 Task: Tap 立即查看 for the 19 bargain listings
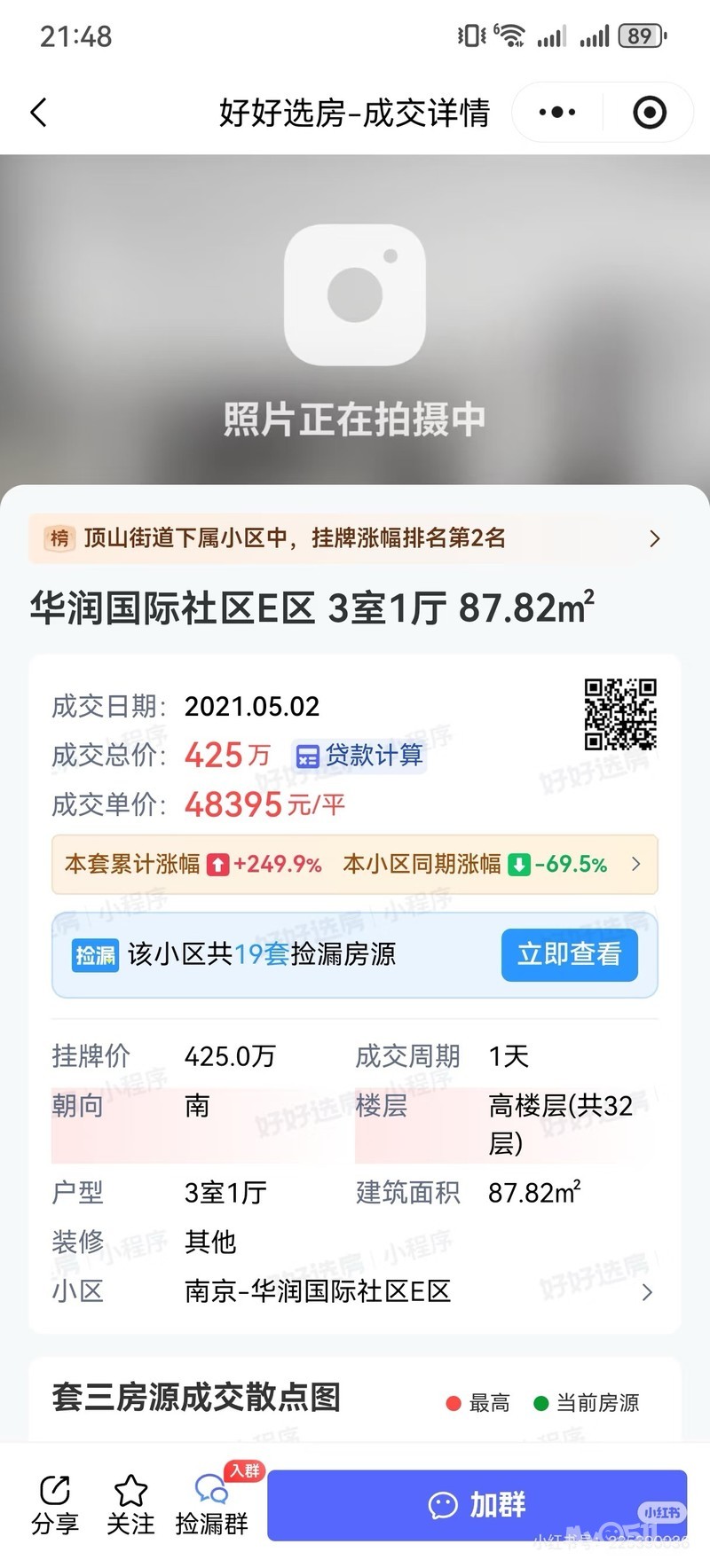(569, 954)
